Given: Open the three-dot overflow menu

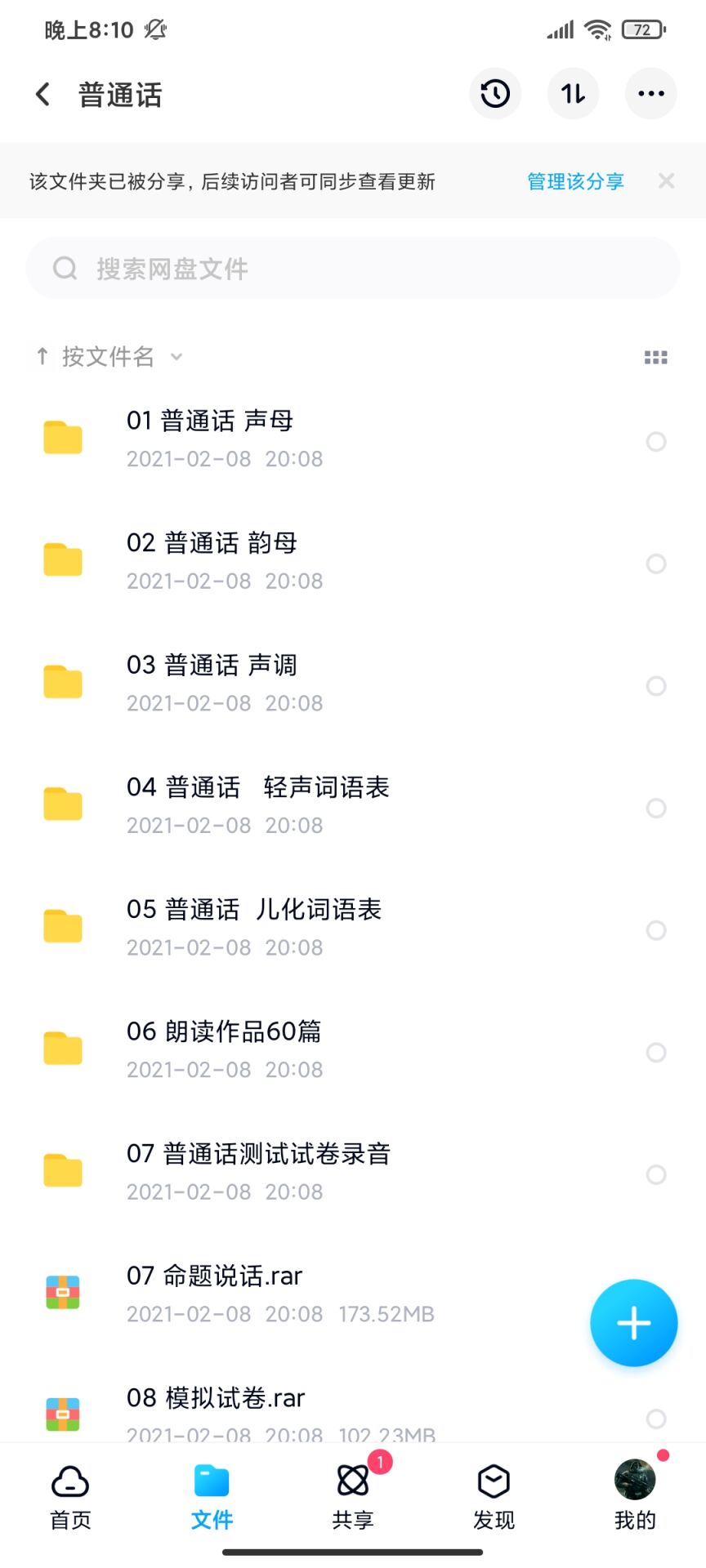Looking at the screenshot, I should pos(650,94).
